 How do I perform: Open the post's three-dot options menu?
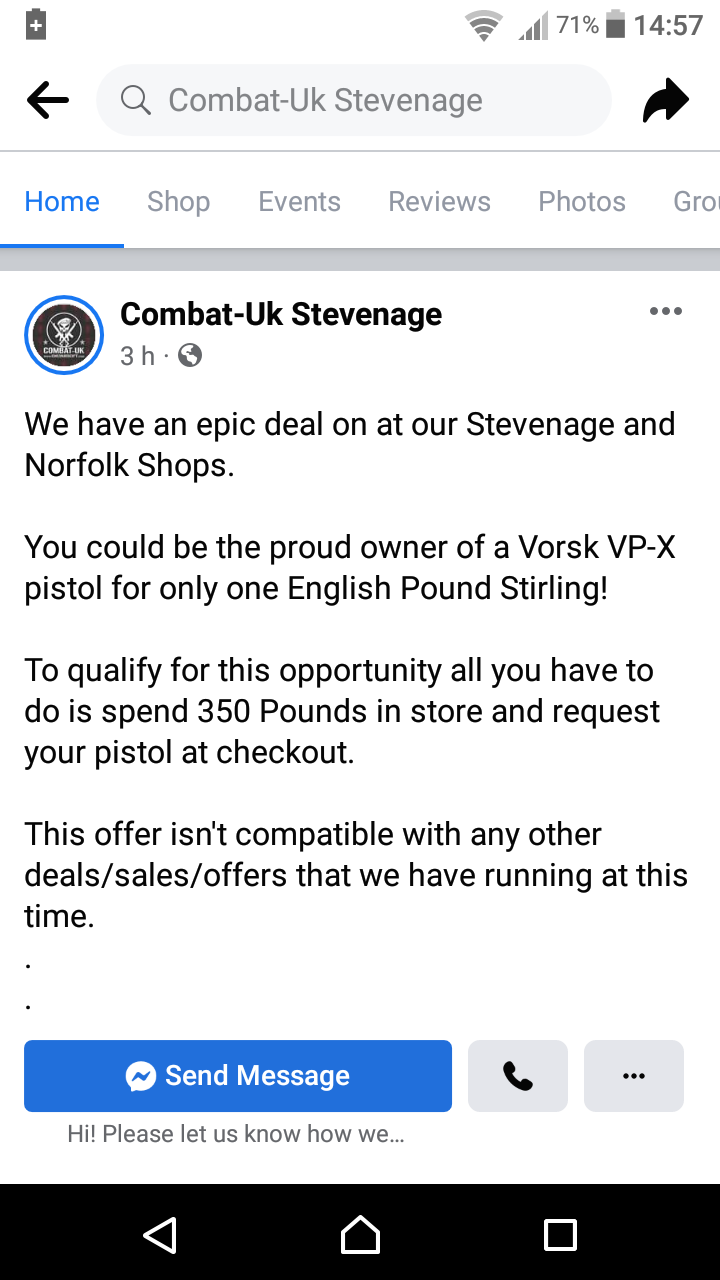click(x=665, y=312)
